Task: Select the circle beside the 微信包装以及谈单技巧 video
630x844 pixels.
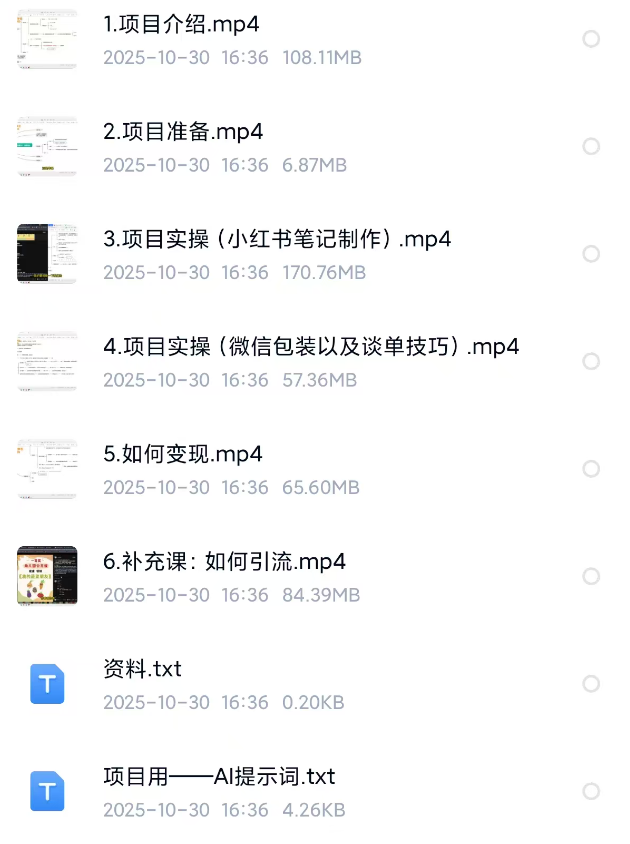Action: pos(591,361)
